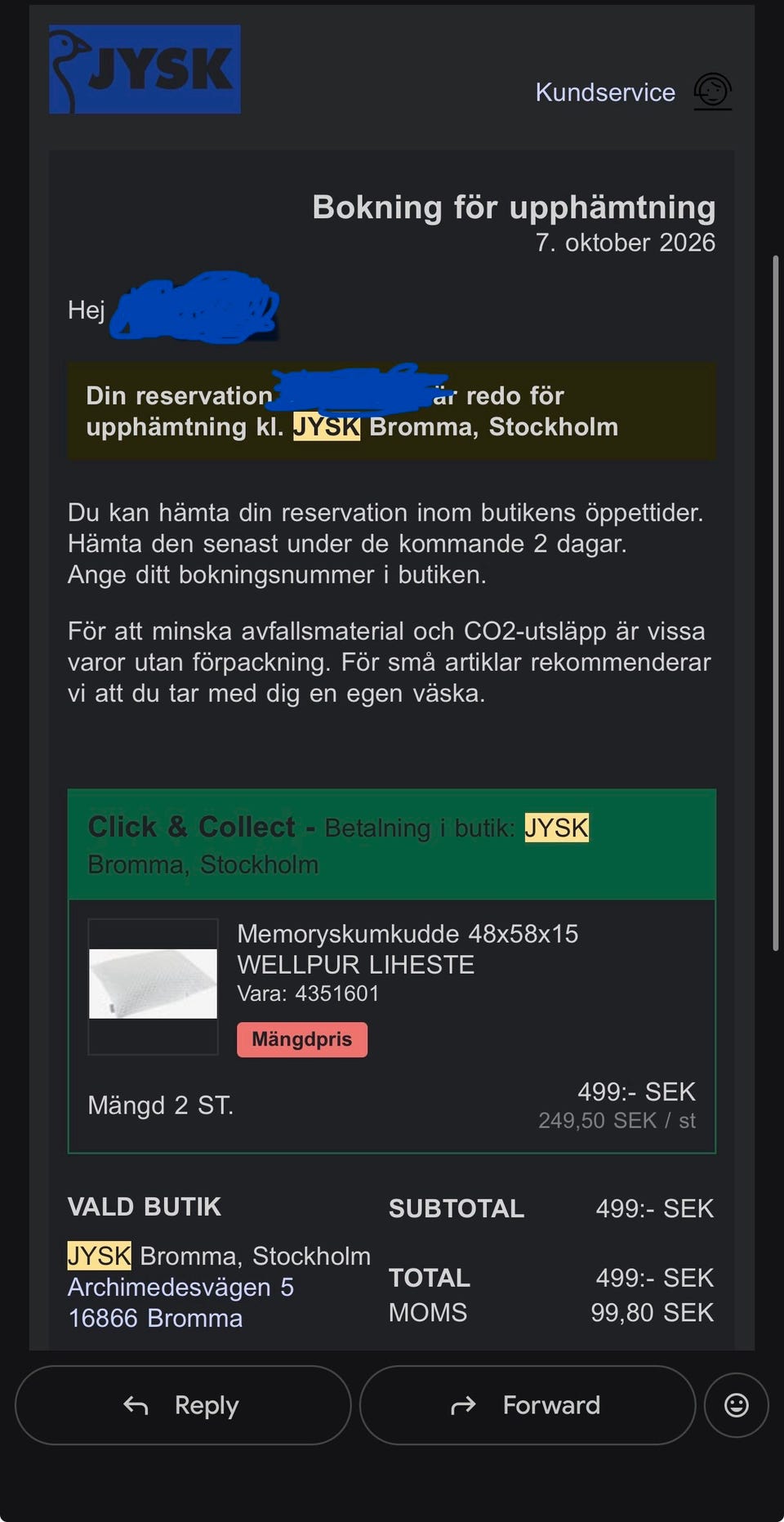
Task: Tap the customer service headset icon
Action: (713, 91)
